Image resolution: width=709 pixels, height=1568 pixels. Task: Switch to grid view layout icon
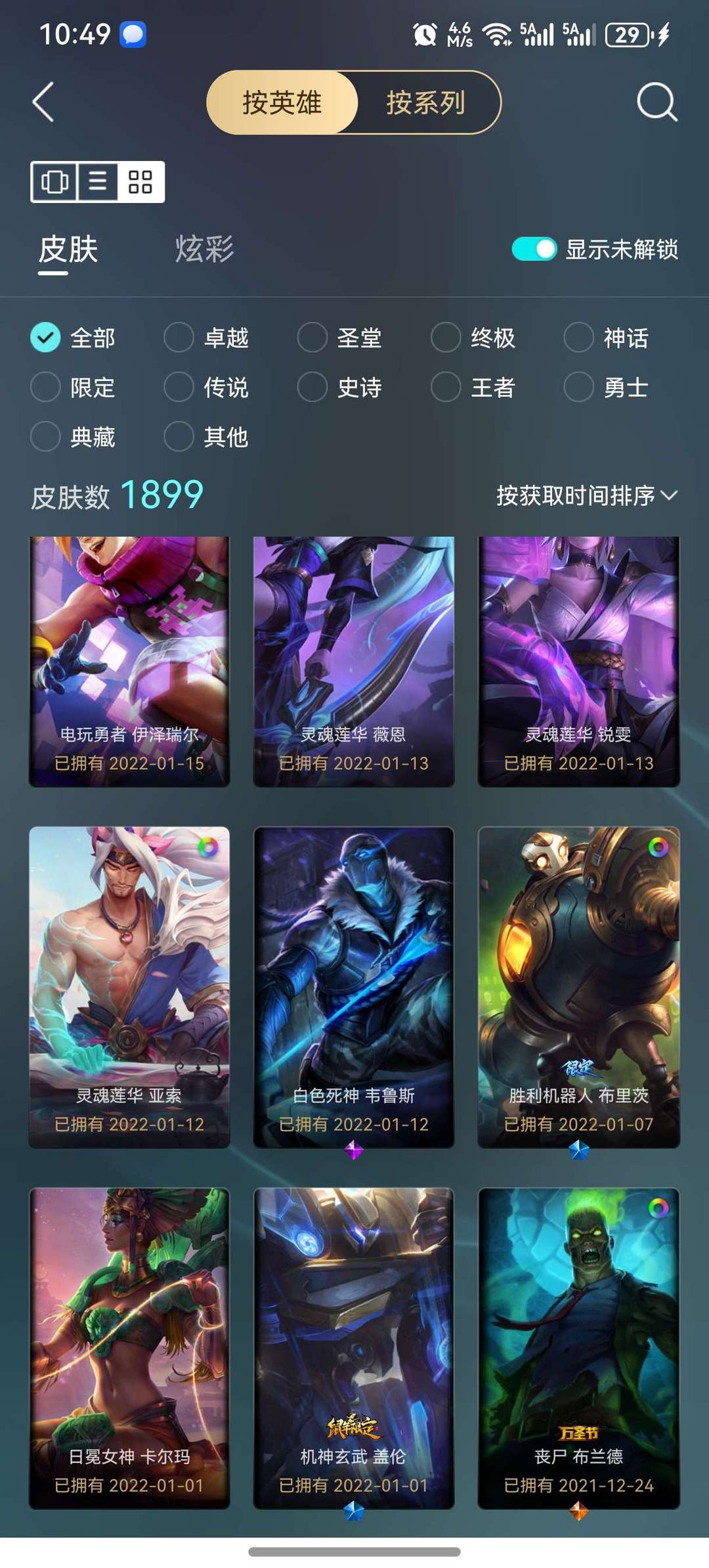tap(140, 181)
